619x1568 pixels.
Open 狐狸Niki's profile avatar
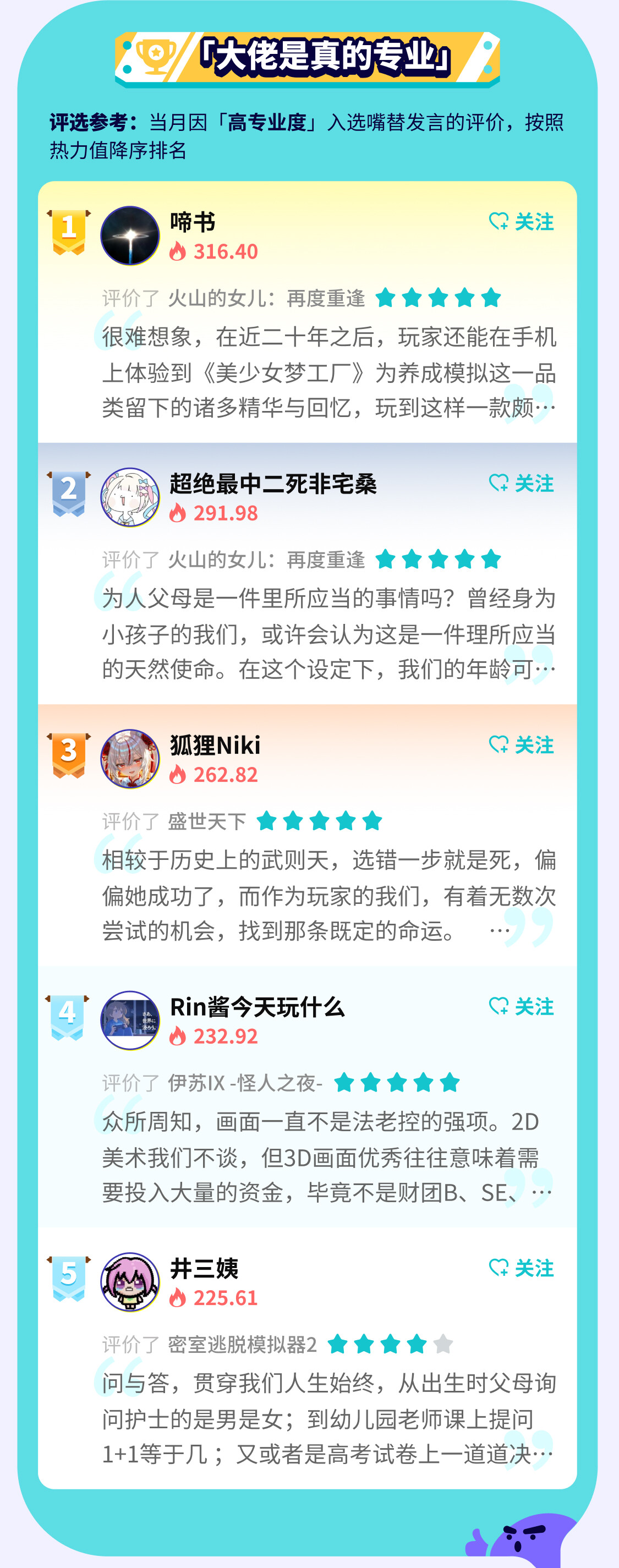tap(130, 759)
